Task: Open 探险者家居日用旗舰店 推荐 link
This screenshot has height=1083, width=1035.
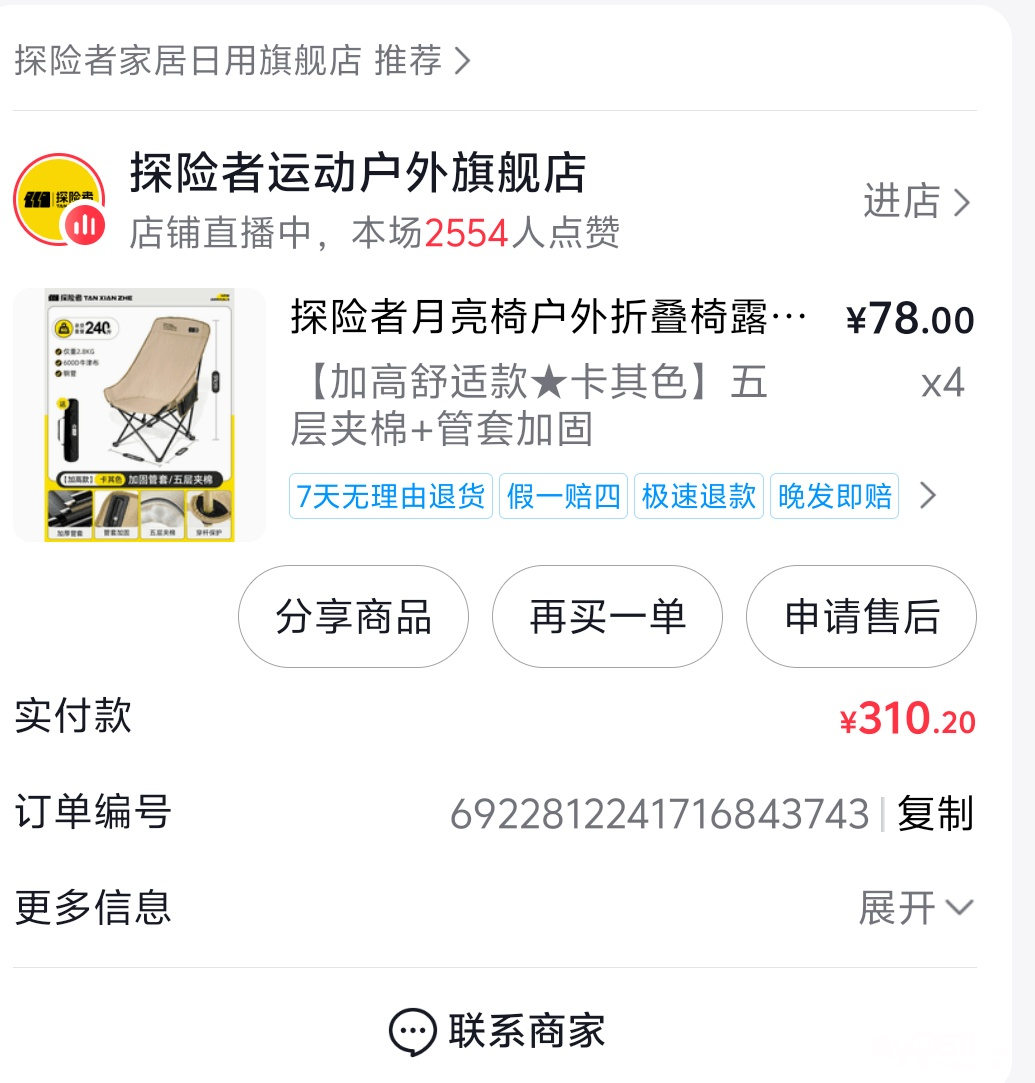Action: pyautogui.click(x=242, y=61)
